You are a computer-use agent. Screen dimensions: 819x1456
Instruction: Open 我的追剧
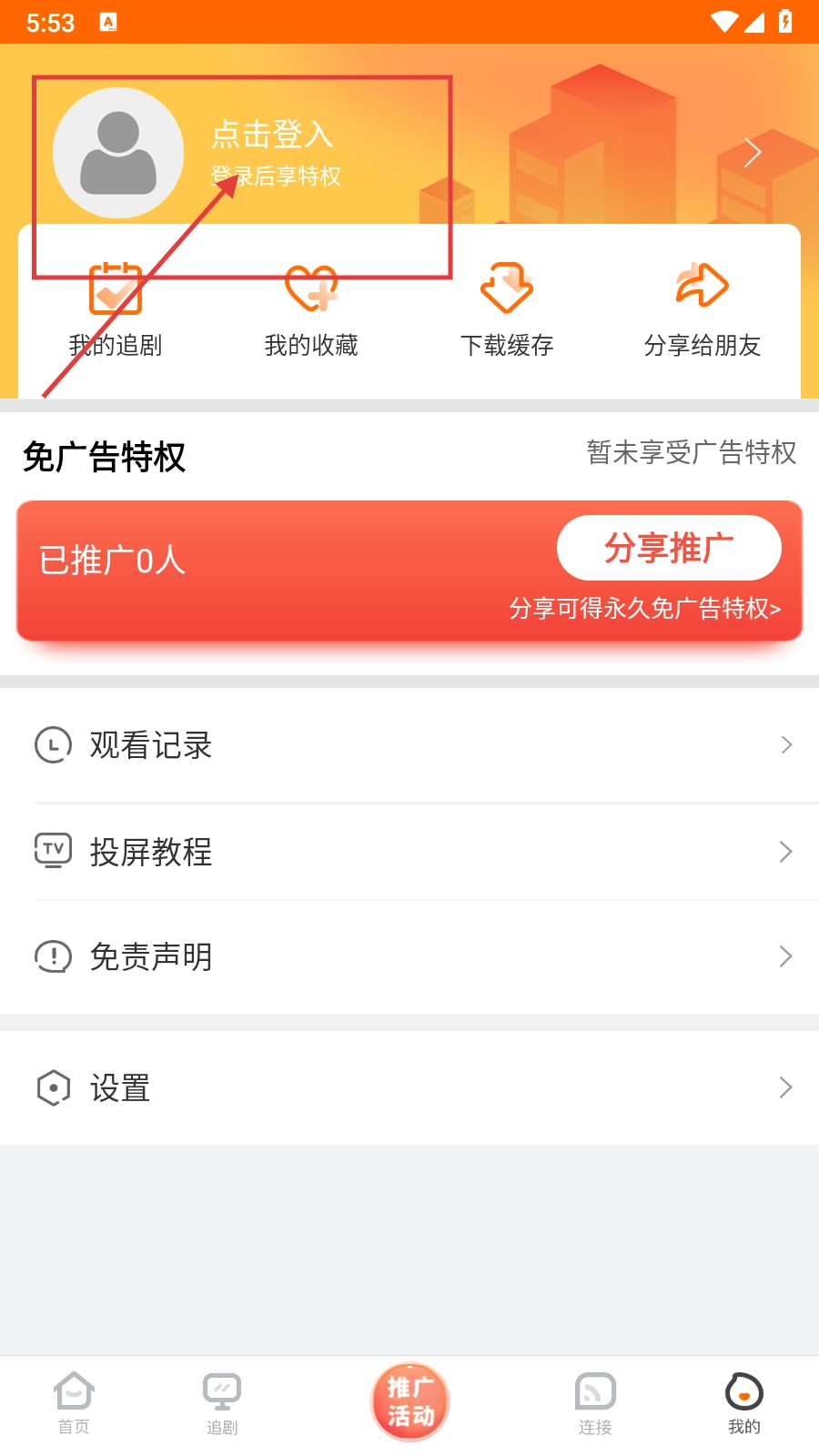(116, 309)
